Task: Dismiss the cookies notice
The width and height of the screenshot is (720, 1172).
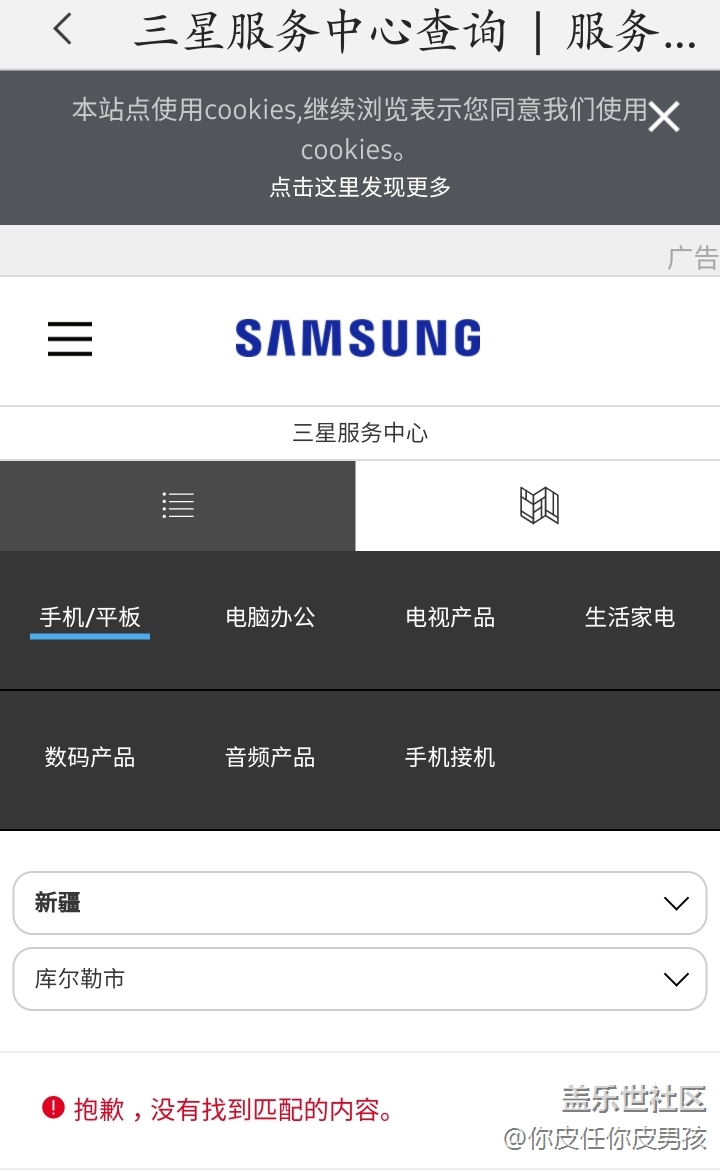Action: pos(664,118)
